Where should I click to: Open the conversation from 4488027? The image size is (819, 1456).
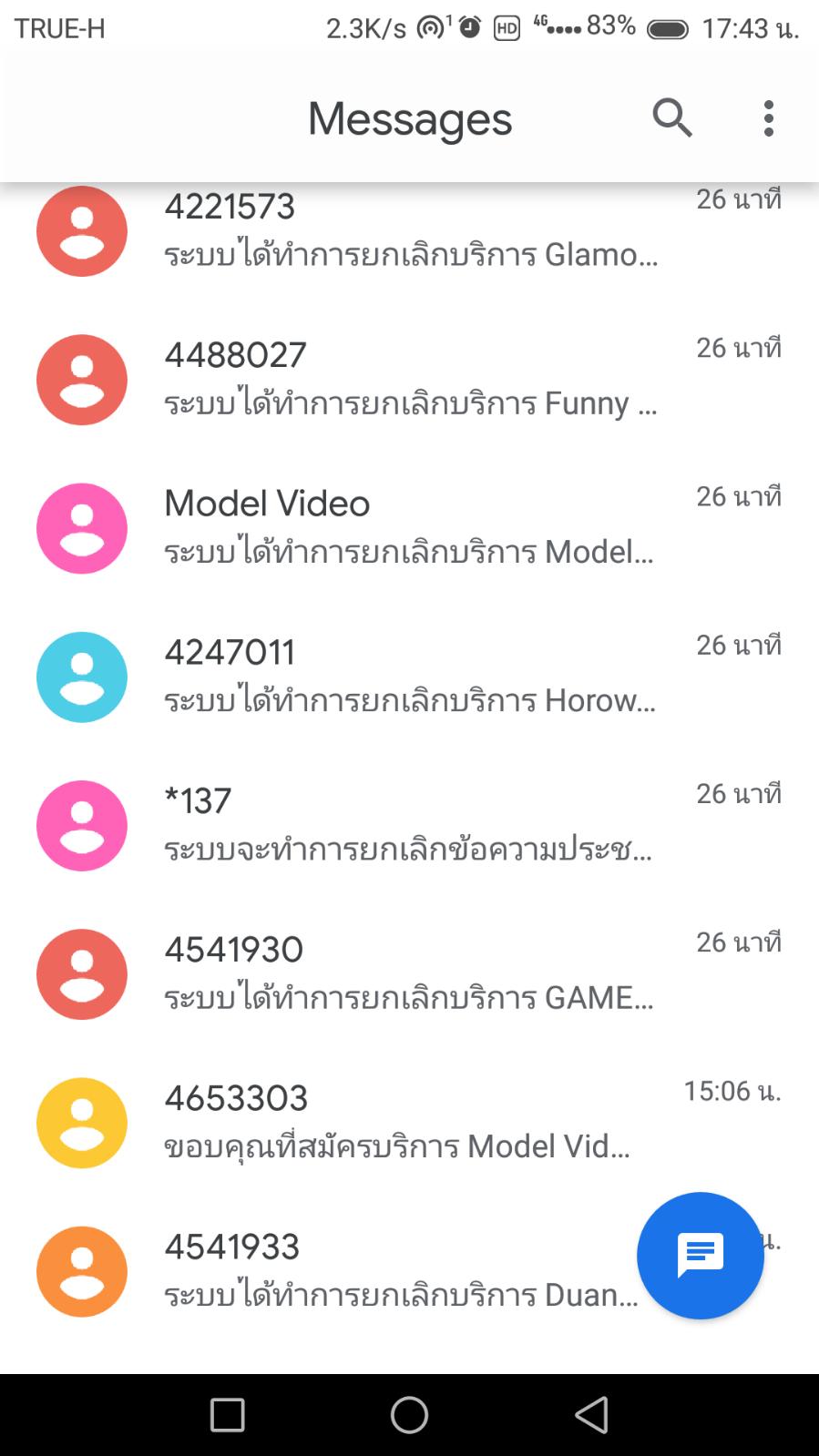point(409,380)
